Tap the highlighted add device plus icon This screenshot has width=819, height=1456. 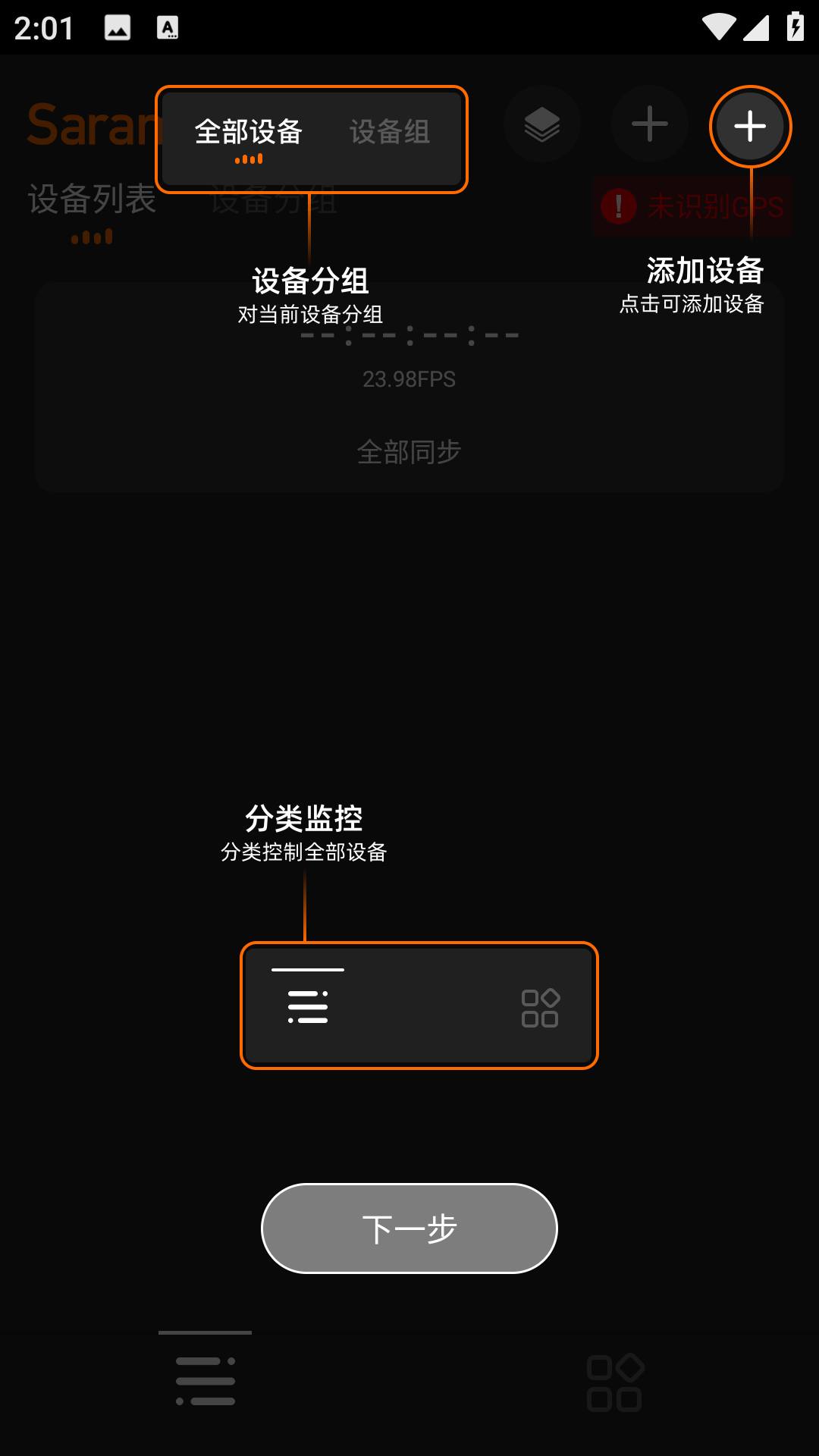[x=750, y=126]
